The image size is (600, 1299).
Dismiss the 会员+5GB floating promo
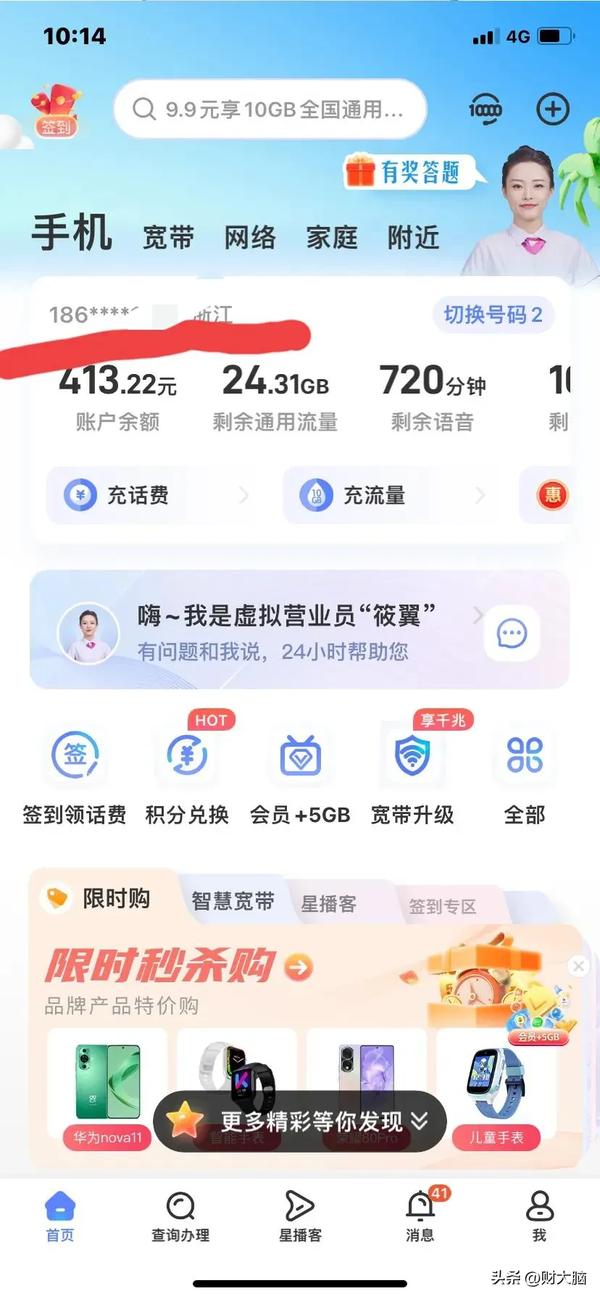coord(578,966)
